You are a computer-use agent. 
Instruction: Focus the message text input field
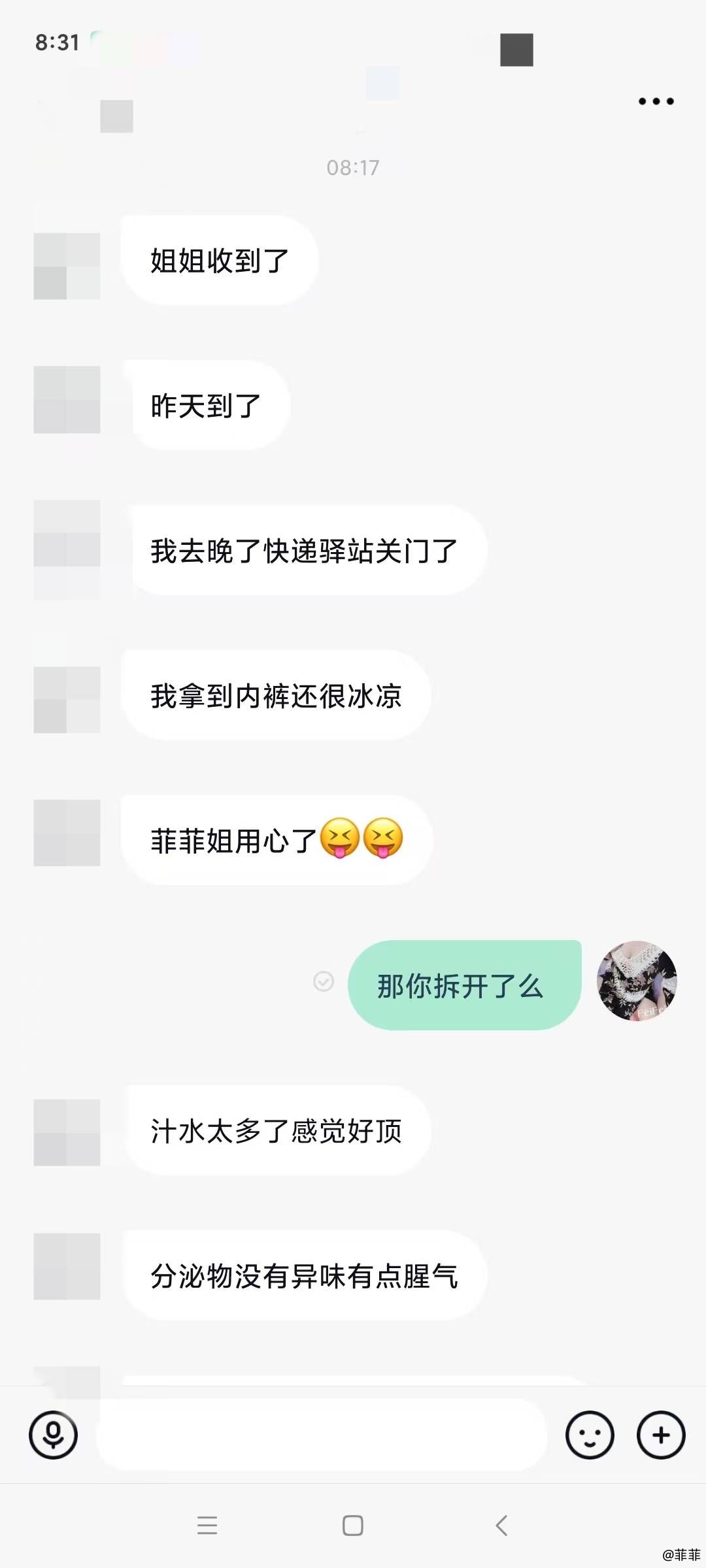tap(321, 1435)
